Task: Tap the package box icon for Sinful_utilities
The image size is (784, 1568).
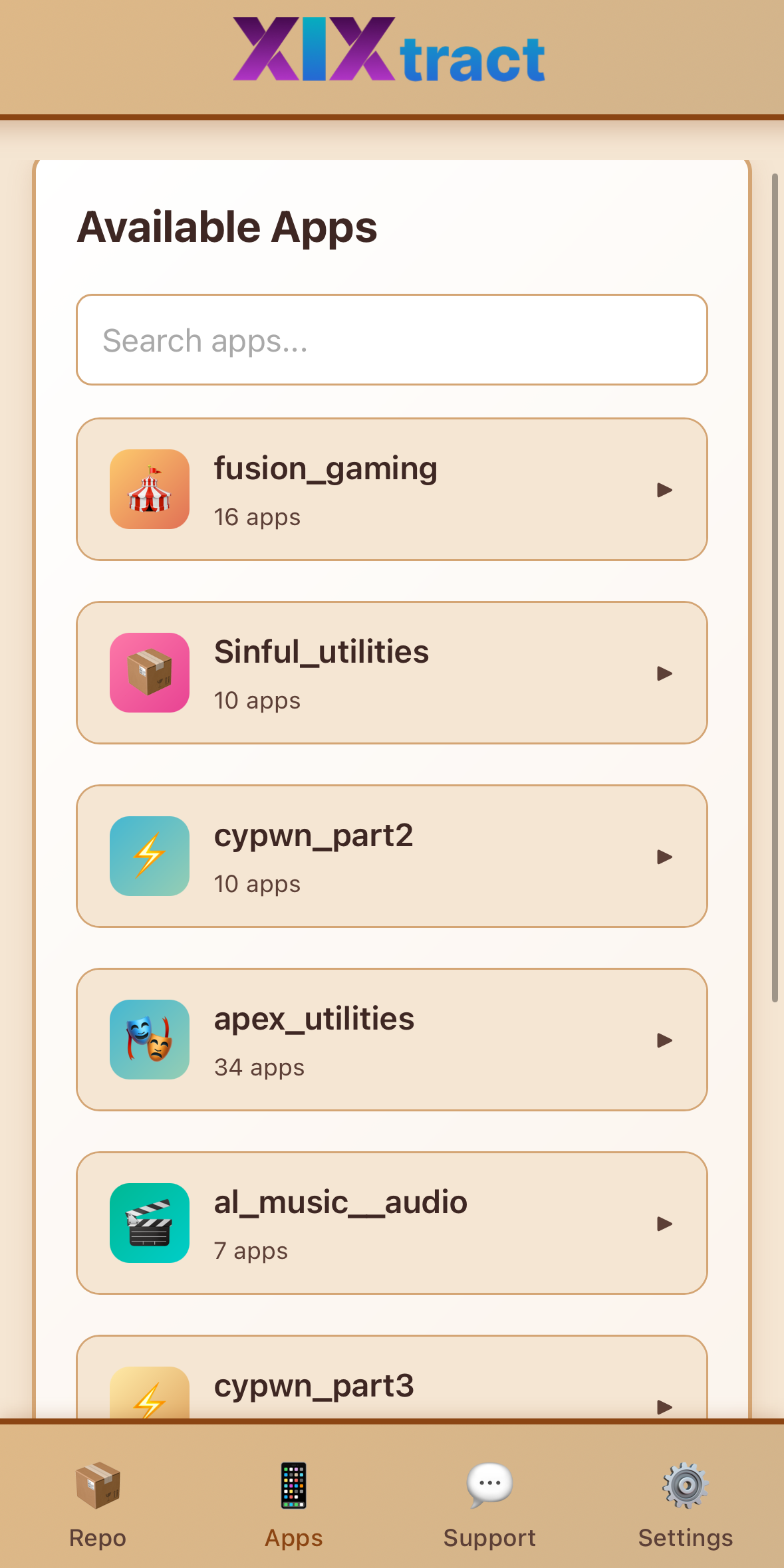Action: click(x=149, y=672)
